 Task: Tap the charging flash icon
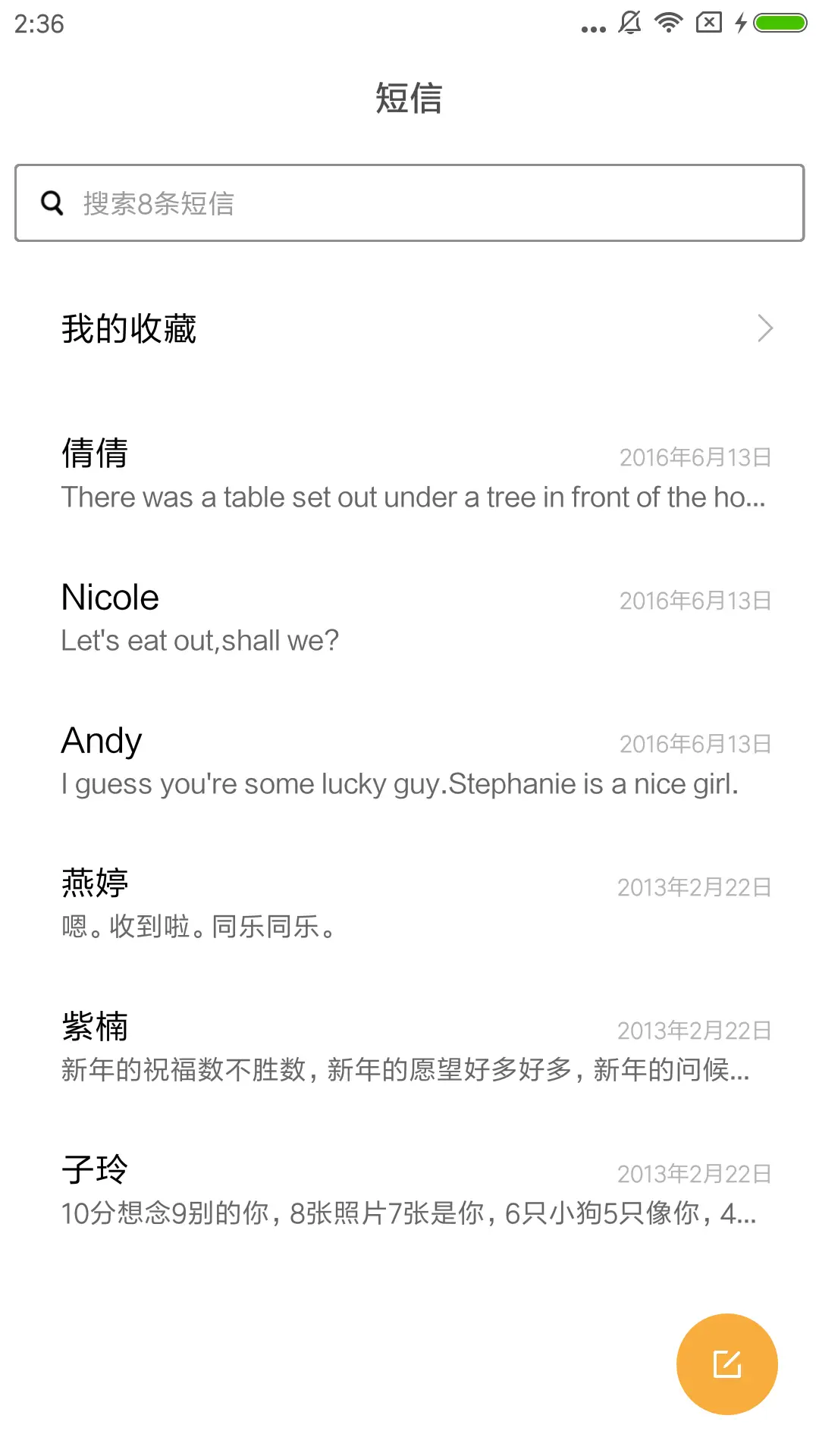coord(741,23)
